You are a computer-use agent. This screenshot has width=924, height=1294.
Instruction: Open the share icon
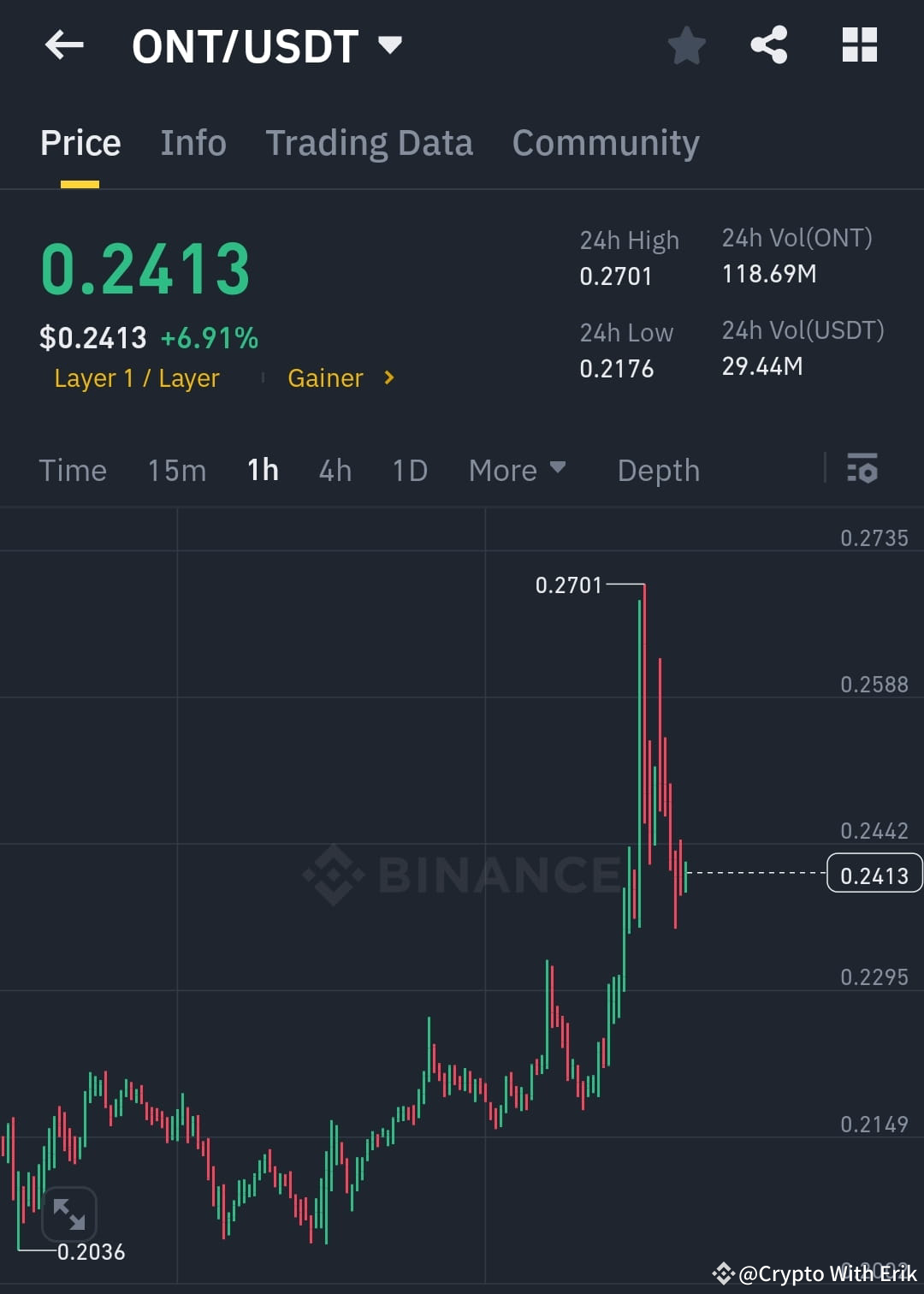tap(769, 45)
